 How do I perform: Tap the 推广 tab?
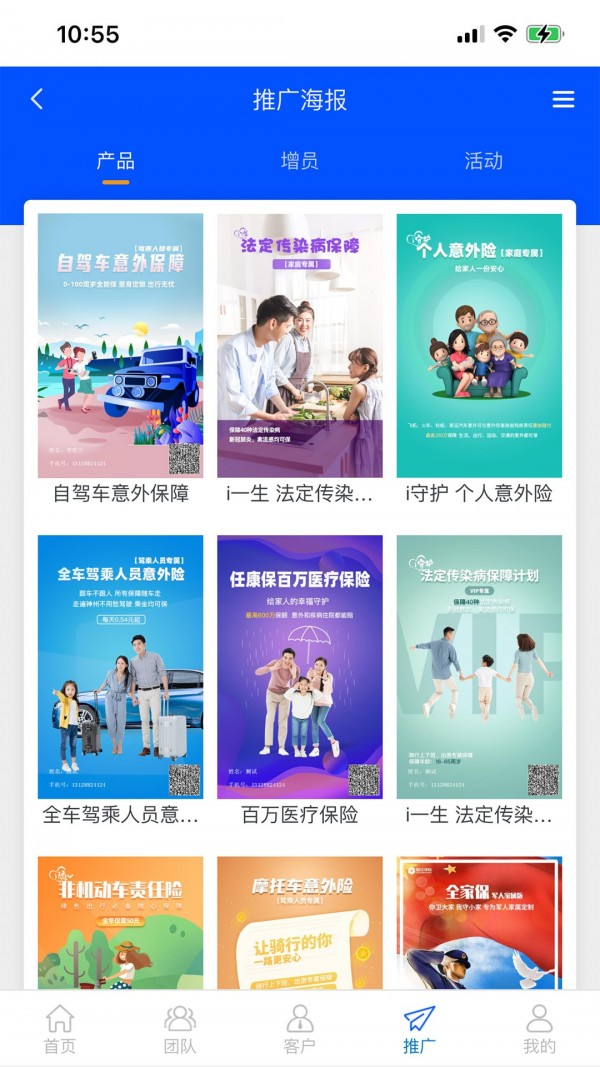[x=419, y=1030]
